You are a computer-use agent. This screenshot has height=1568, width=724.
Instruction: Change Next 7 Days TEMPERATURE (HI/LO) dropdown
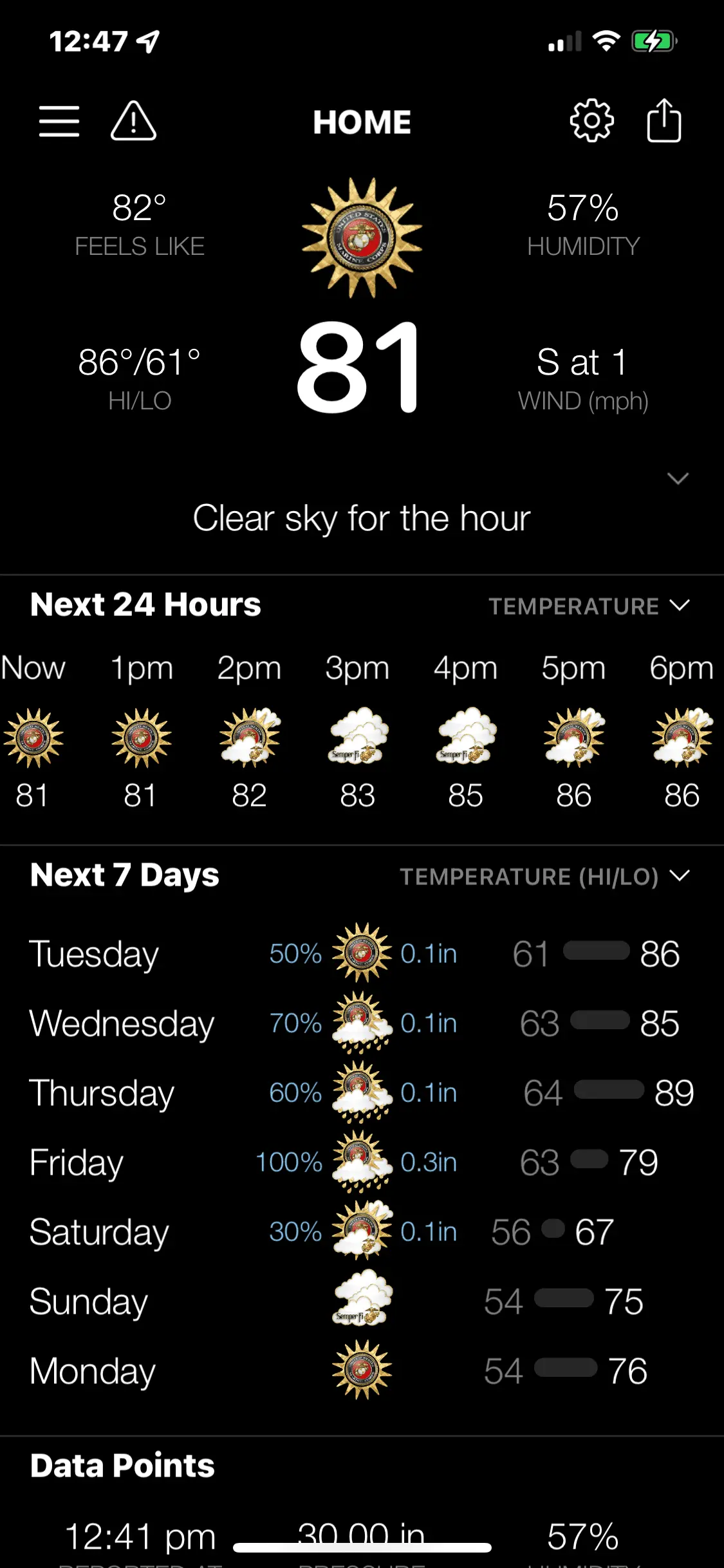coord(544,877)
